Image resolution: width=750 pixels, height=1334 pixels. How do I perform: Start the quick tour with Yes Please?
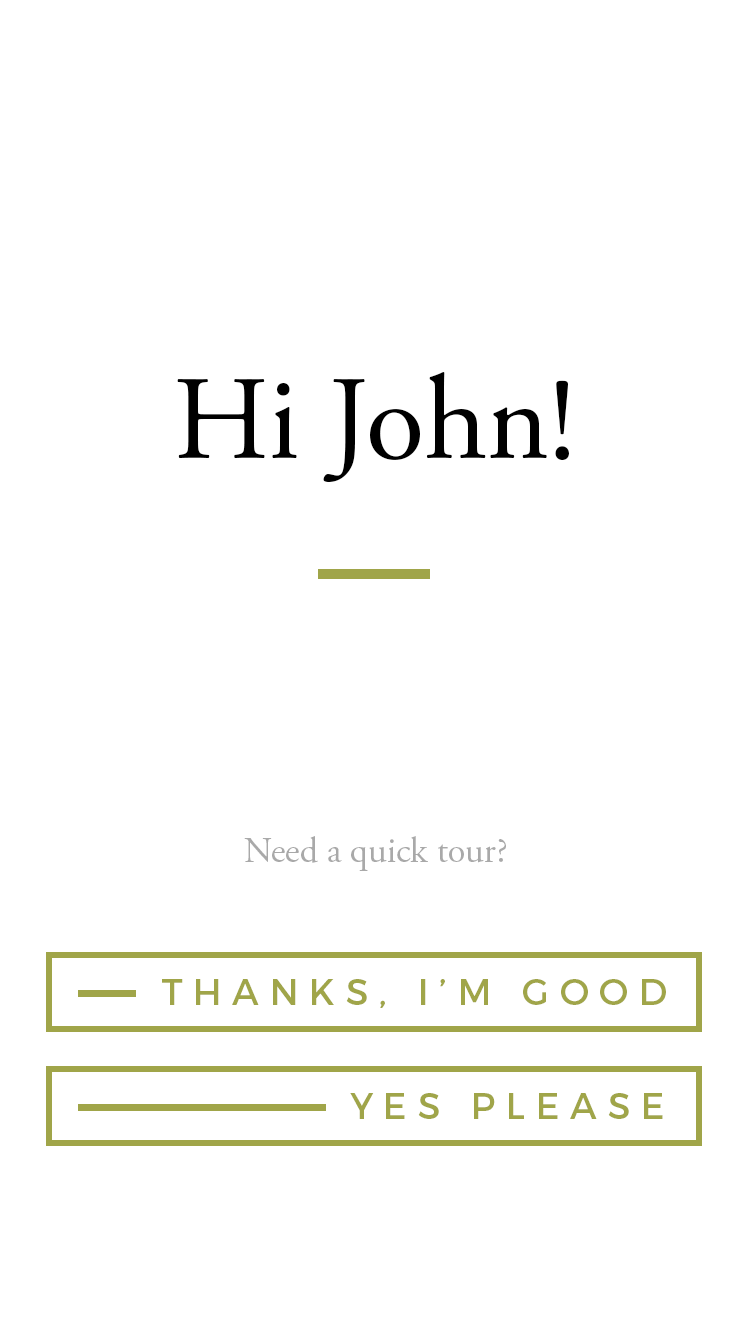click(x=374, y=1106)
